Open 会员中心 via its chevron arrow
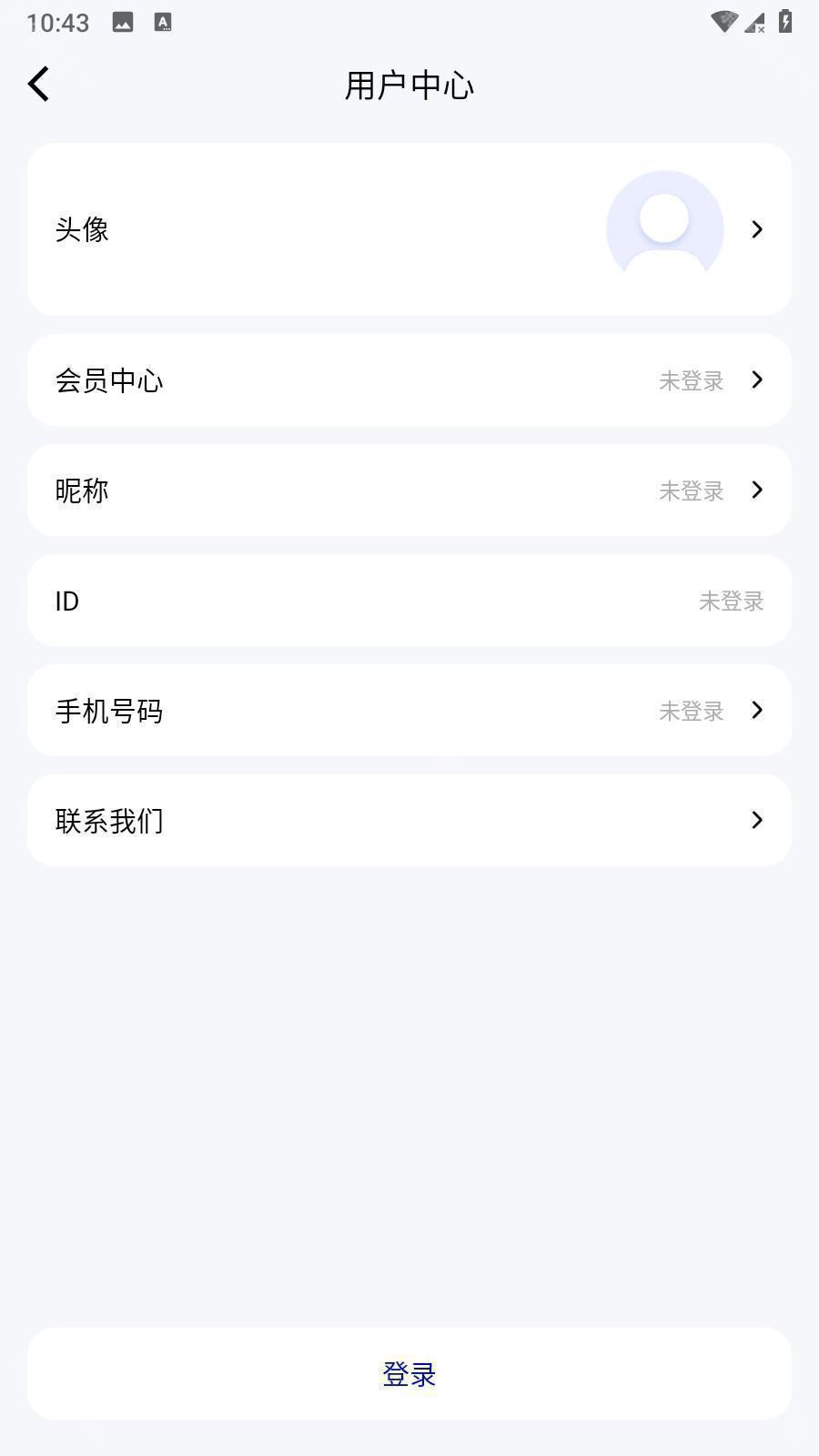 [x=756, y=380]
